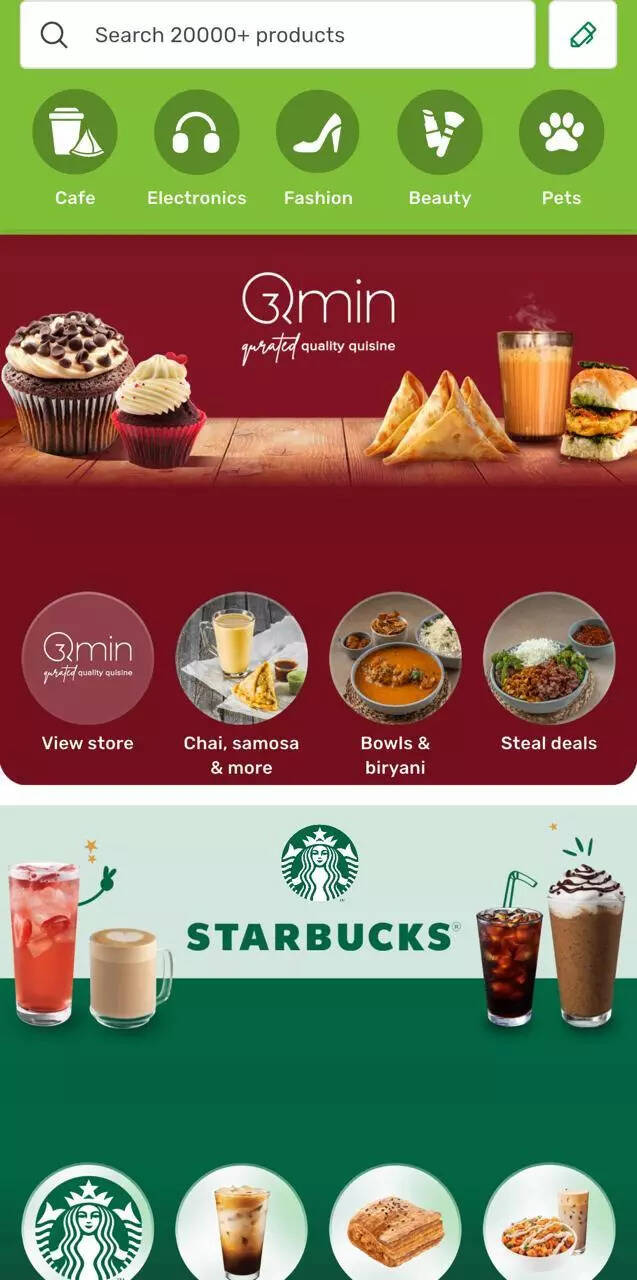Open the Starbucks iced coffee tile
This screenshot has height=1280, width=637.
click(x=241, y=1225)
